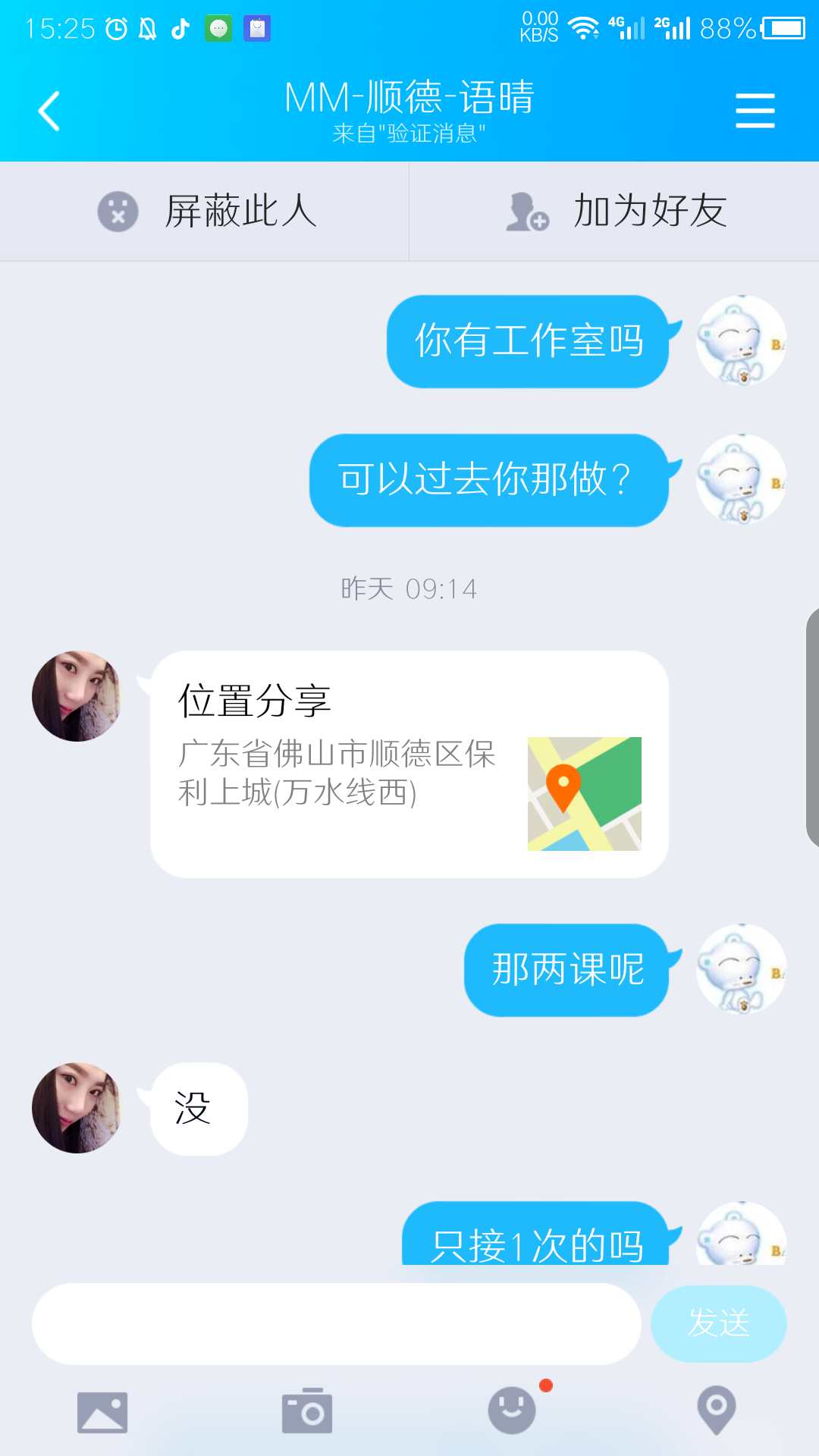Open the chat menu with hamburger icon
Screen dimensions: 819x1456
pyautogui.click(x=755, y=110)
